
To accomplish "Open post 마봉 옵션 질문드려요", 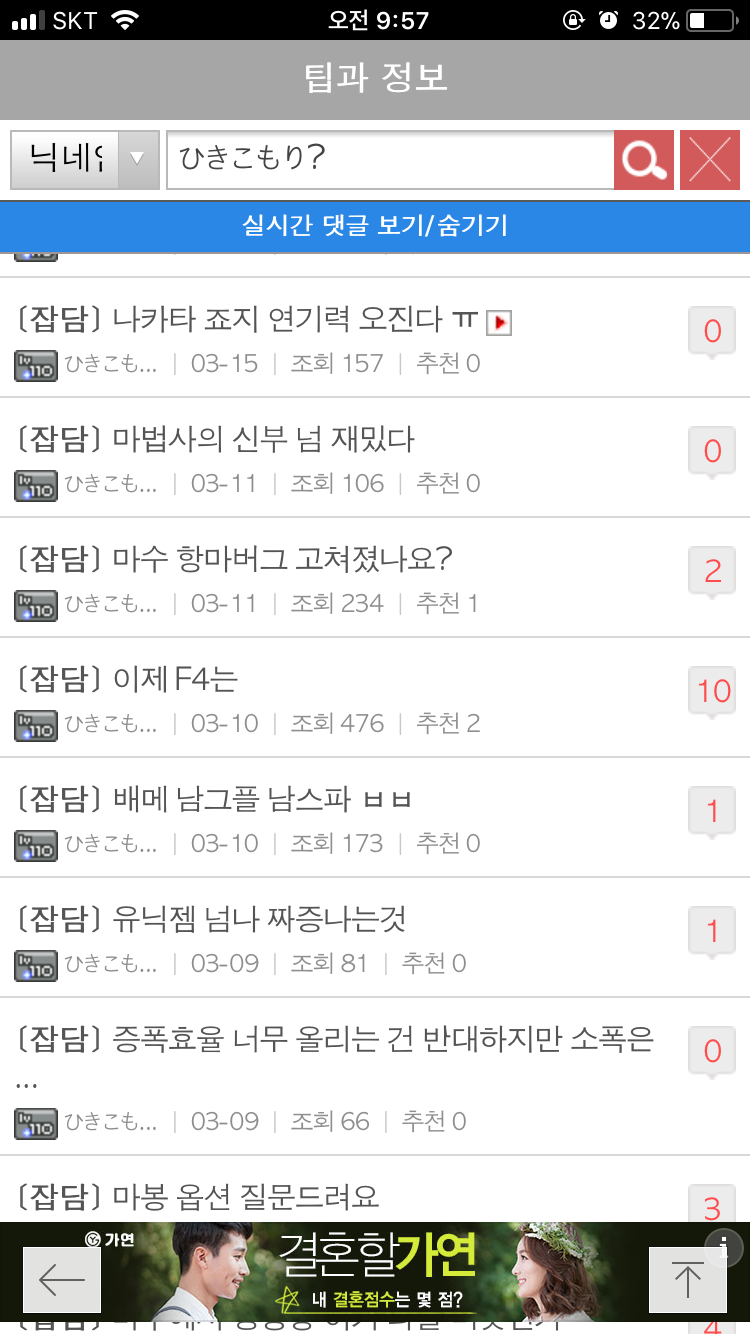I will 247,1196.
